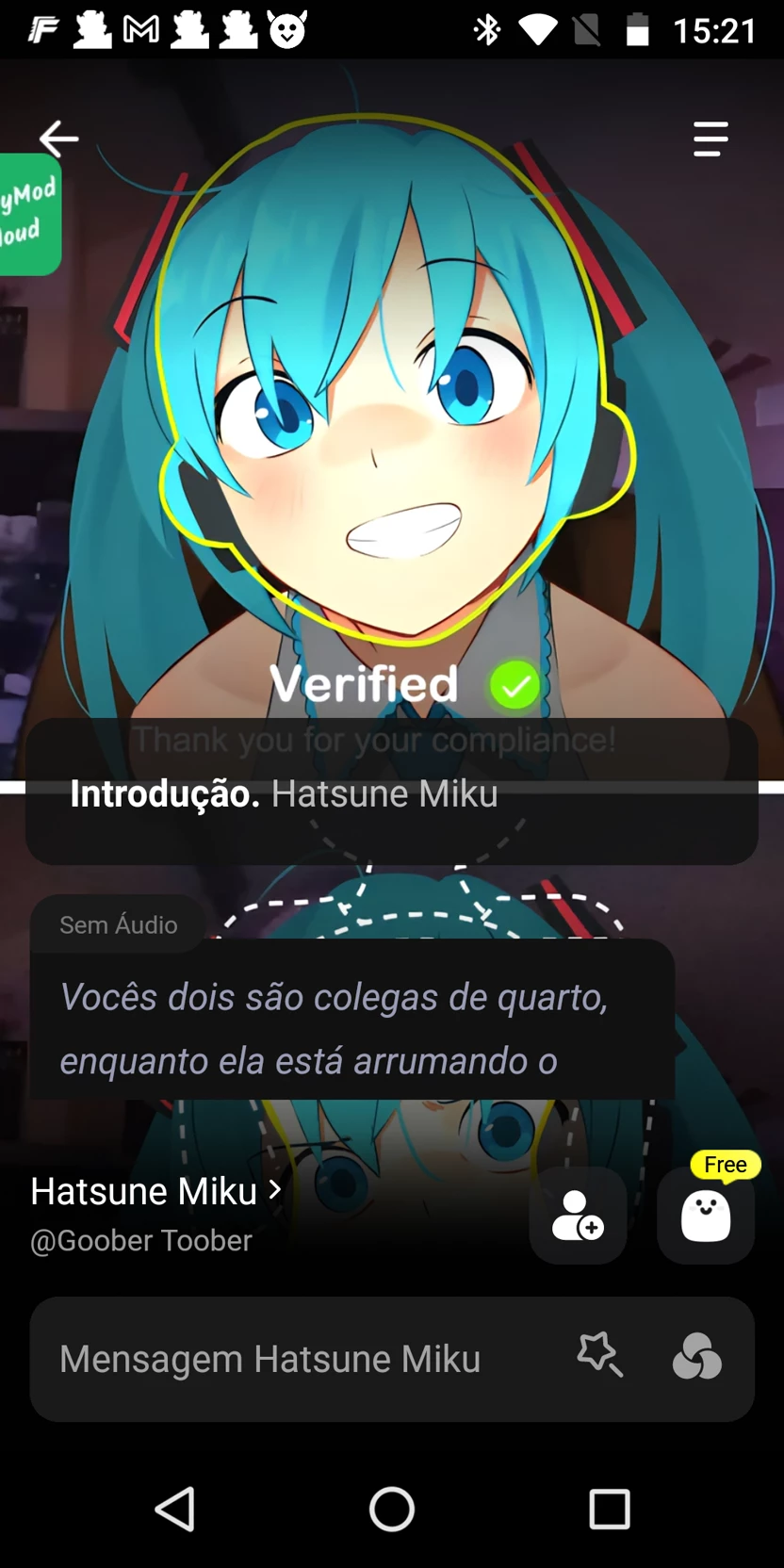Open the hamburger menu at top right
Screen dimensions: 784x1568
click(710, 139)
